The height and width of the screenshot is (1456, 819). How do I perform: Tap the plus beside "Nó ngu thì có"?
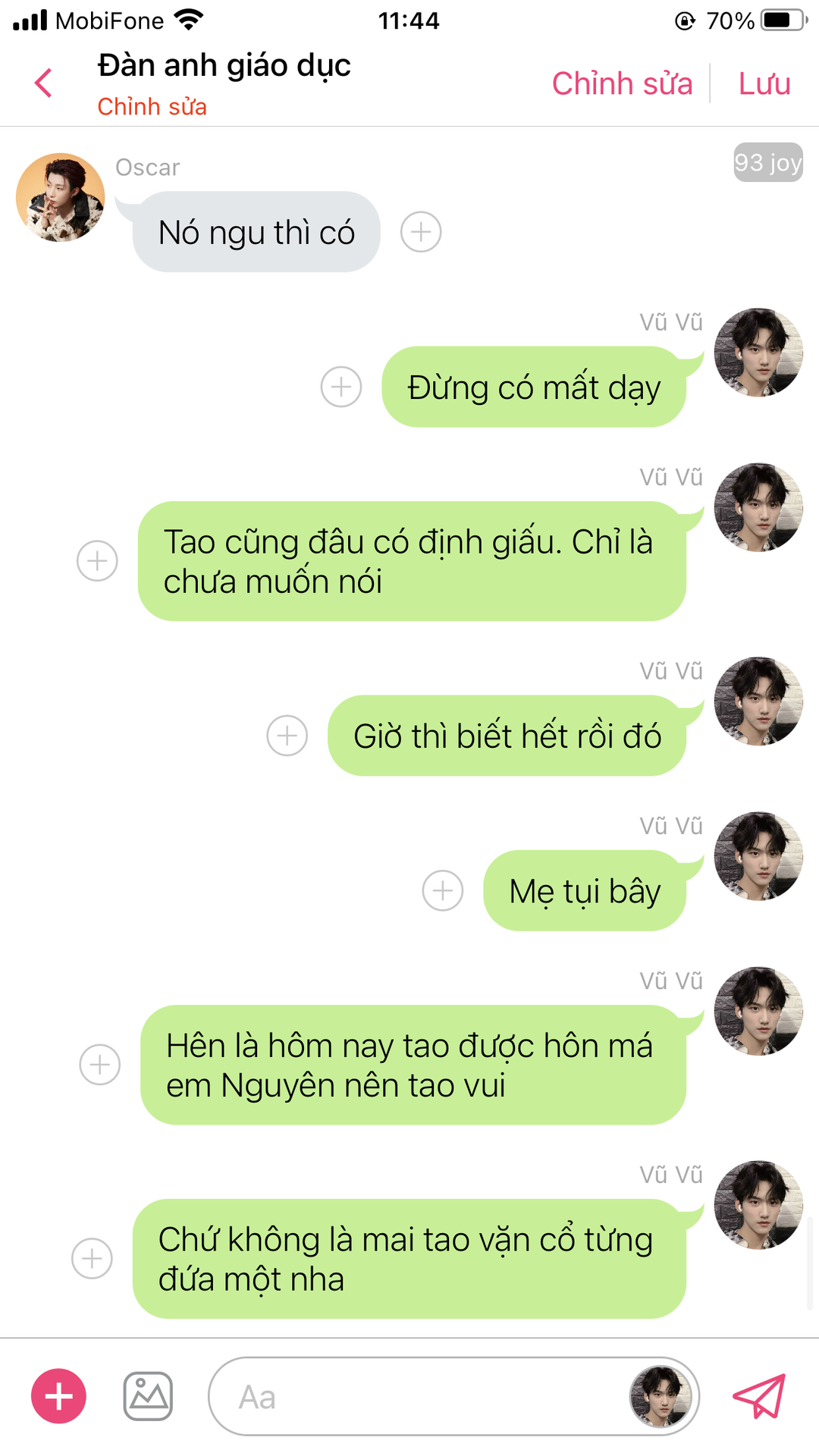[421, 232]
